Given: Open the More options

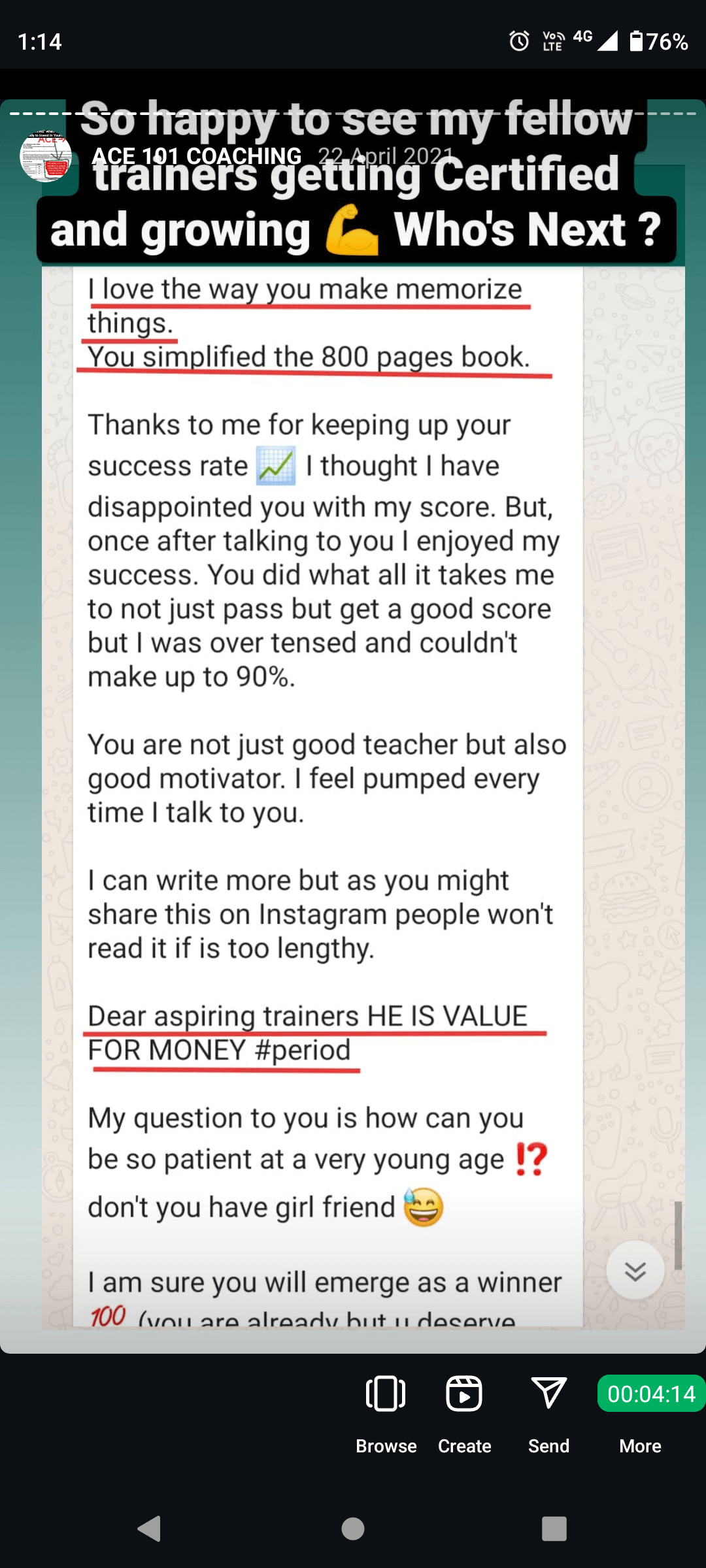Looking at the screenshot, I should 640,1445.
